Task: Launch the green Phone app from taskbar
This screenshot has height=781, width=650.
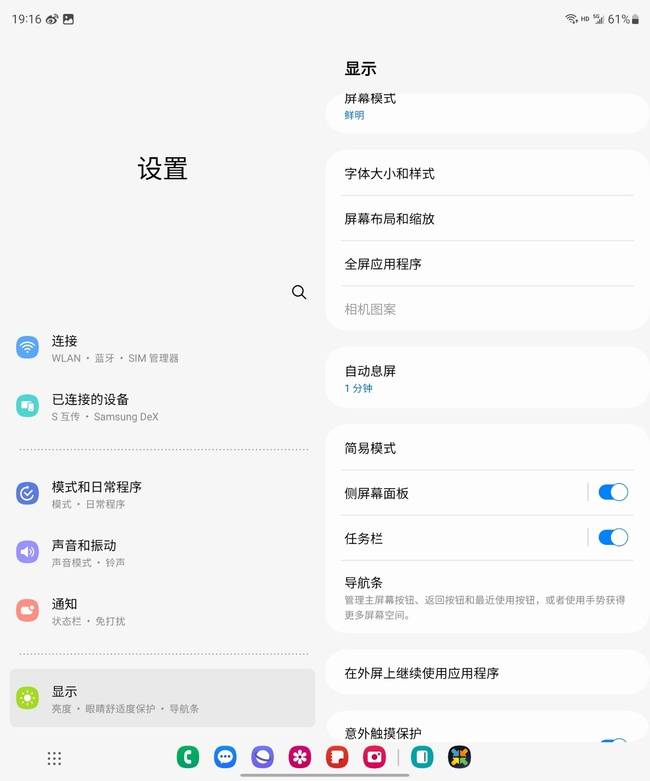Action: [188, 757]
